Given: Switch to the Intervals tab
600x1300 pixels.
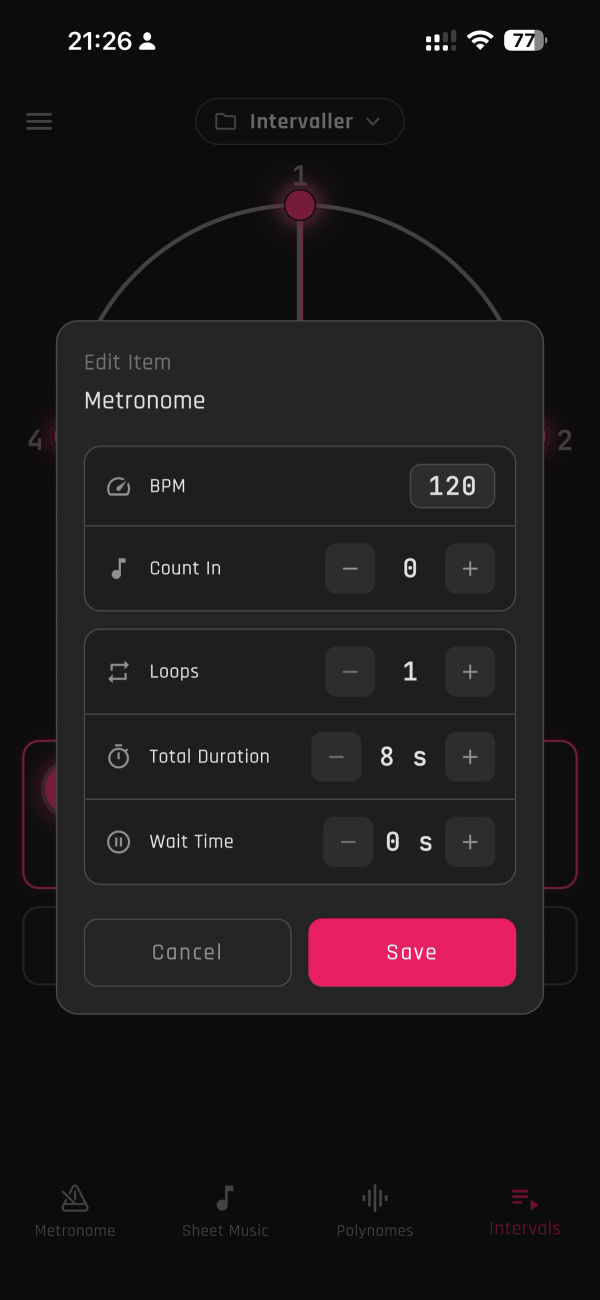Looking at the screenshot, I should click(525, 1211).
